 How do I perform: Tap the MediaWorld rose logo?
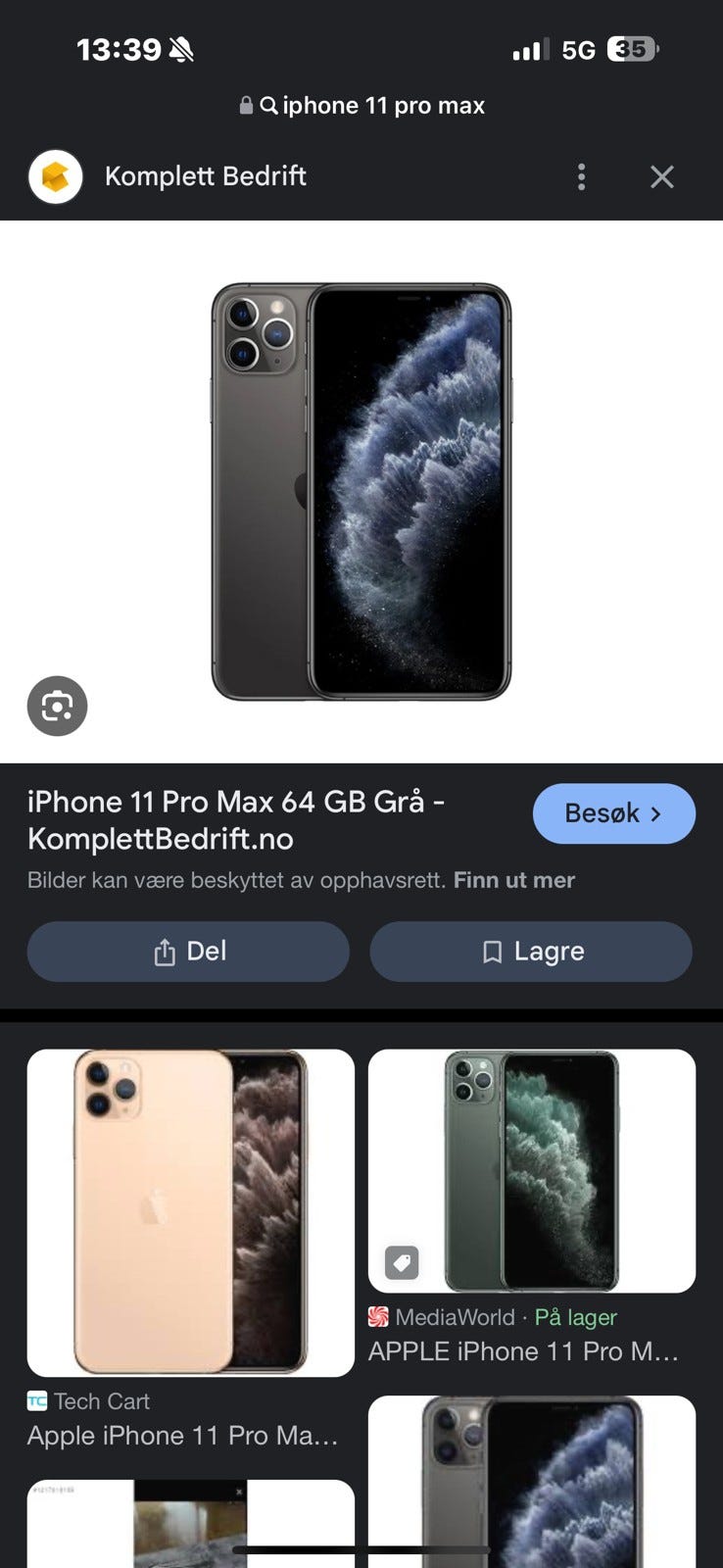tap(378, 1317)
